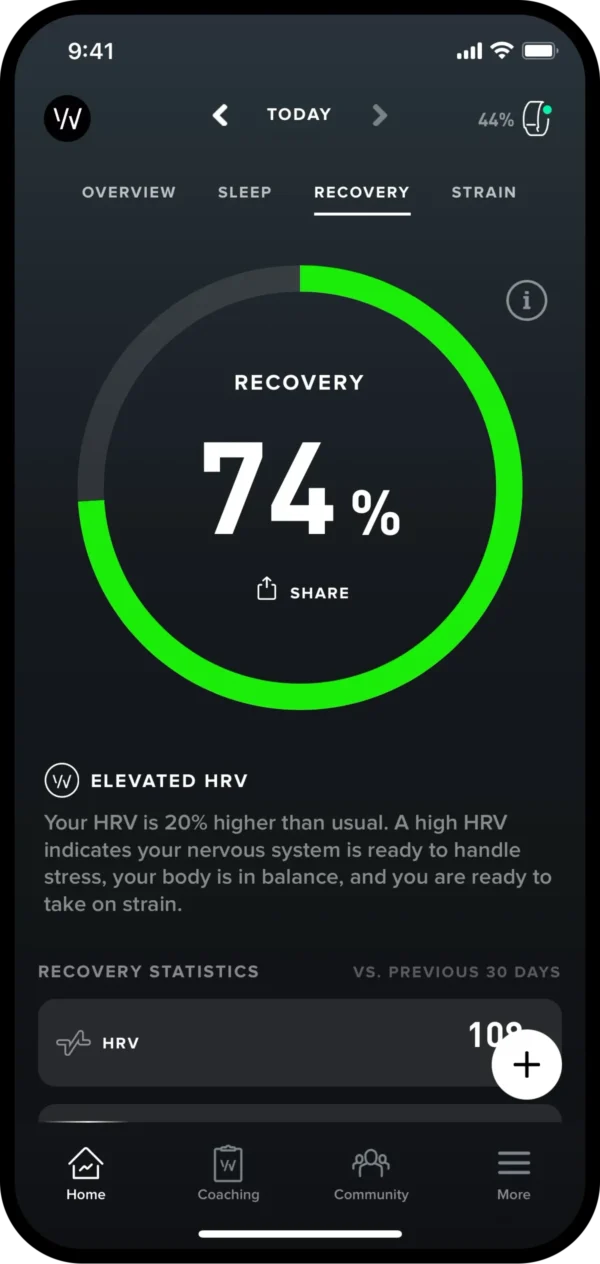Go to the Home tab
The image size is (600, 1264).
86,1173
